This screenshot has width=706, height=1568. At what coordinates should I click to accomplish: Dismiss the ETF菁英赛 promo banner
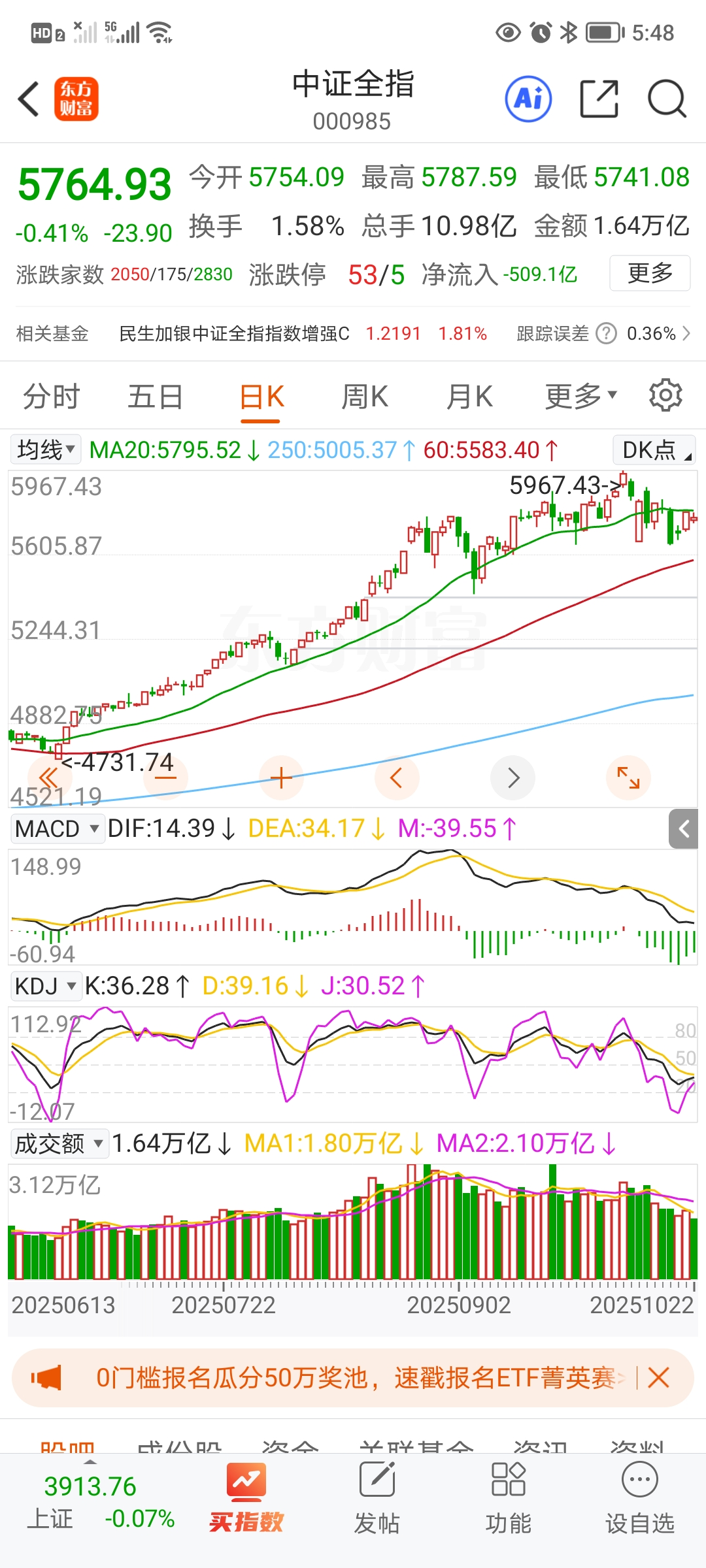(658, 1378)
